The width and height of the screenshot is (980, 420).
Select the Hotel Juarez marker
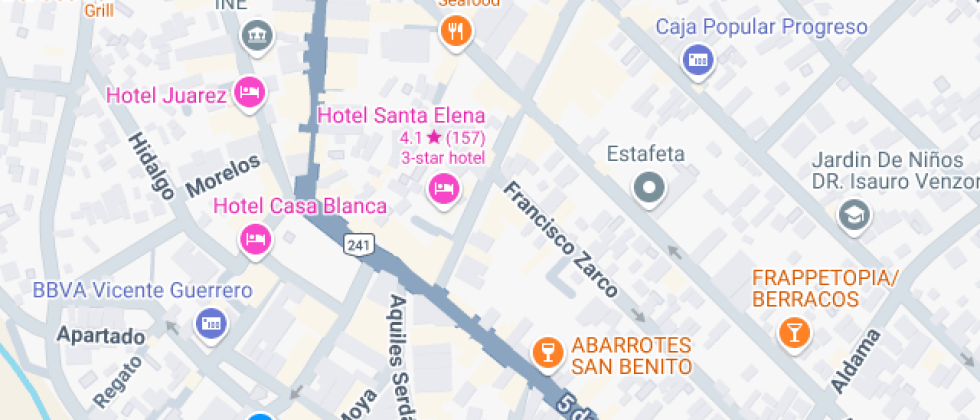point(249,94)
